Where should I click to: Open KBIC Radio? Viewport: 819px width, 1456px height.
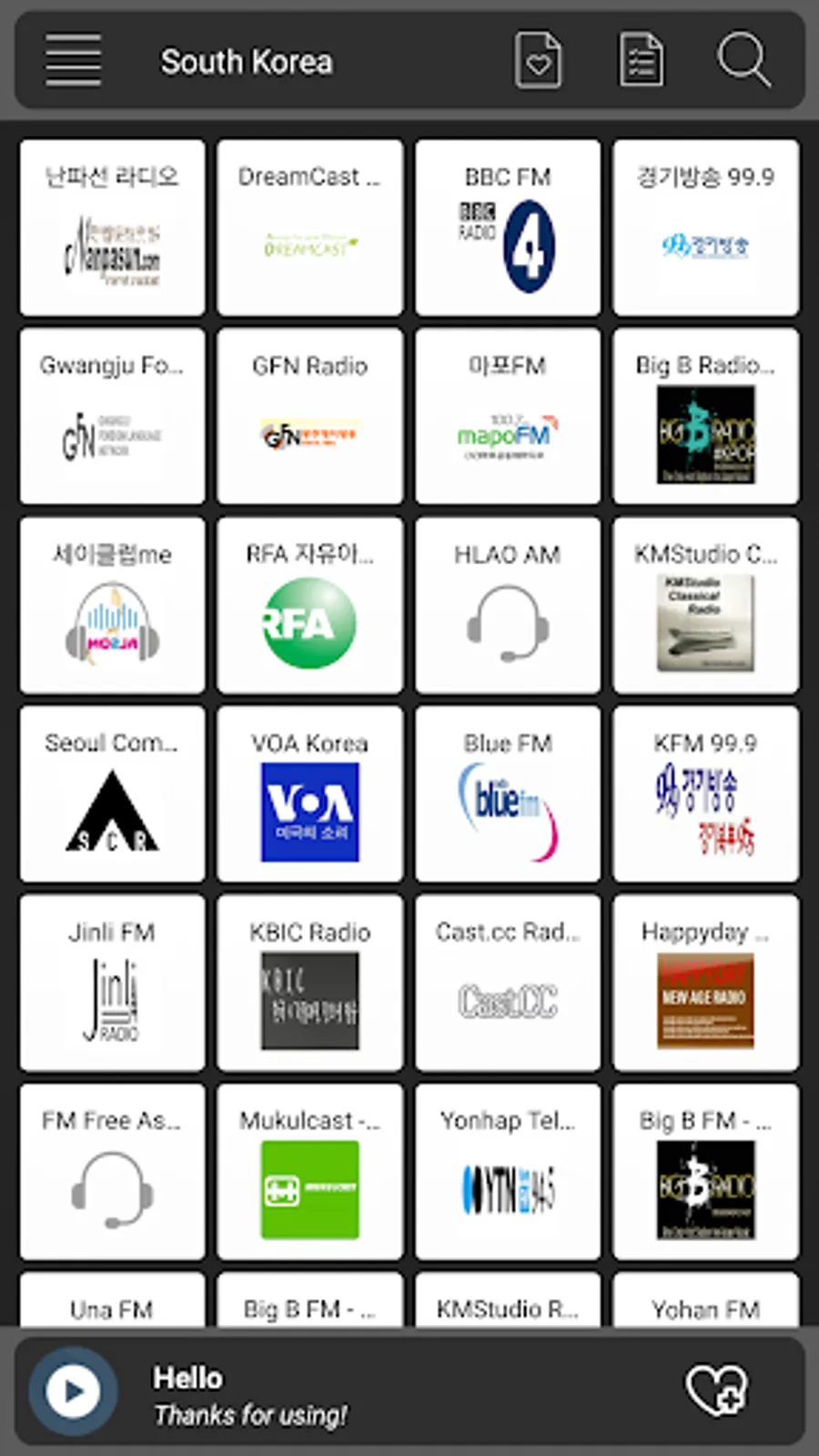[x=310, y=983]
